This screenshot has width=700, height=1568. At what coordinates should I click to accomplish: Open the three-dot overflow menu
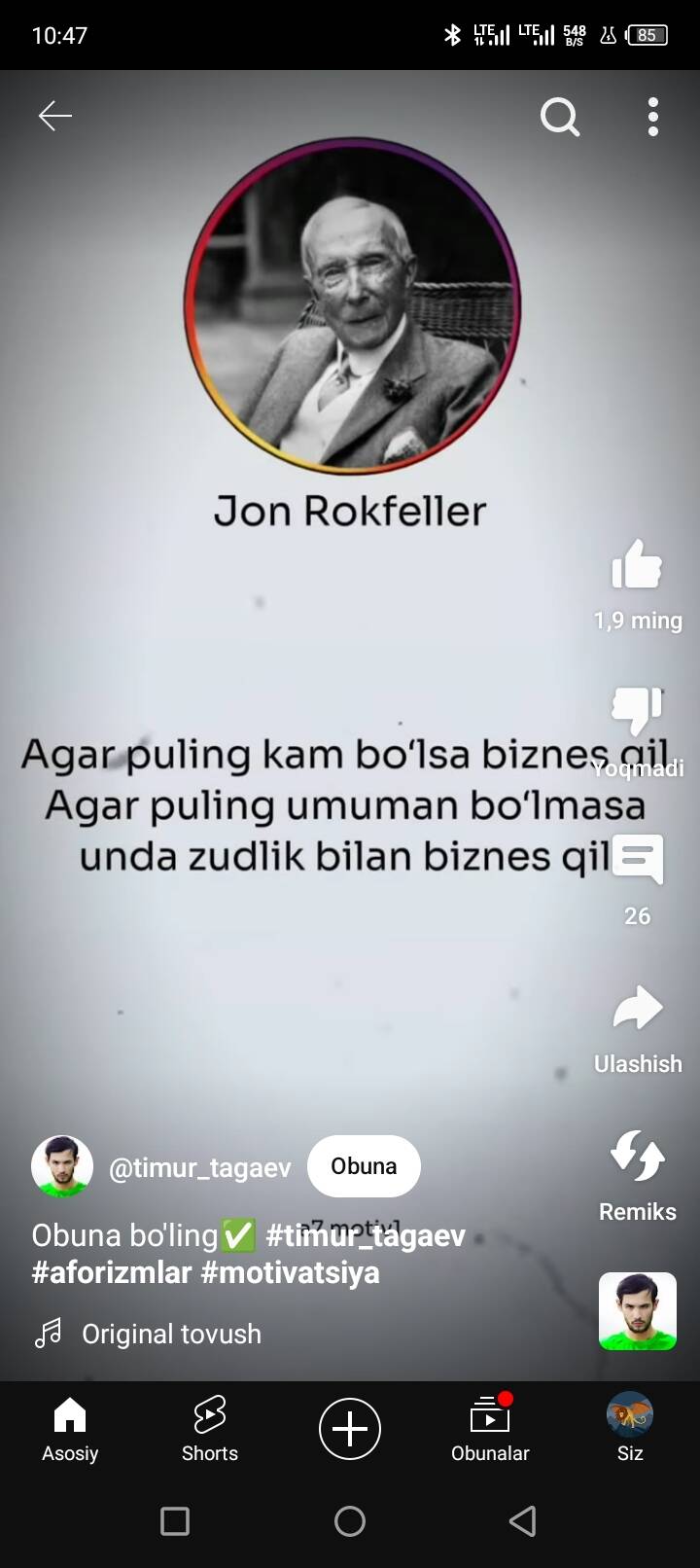(653, 118)
